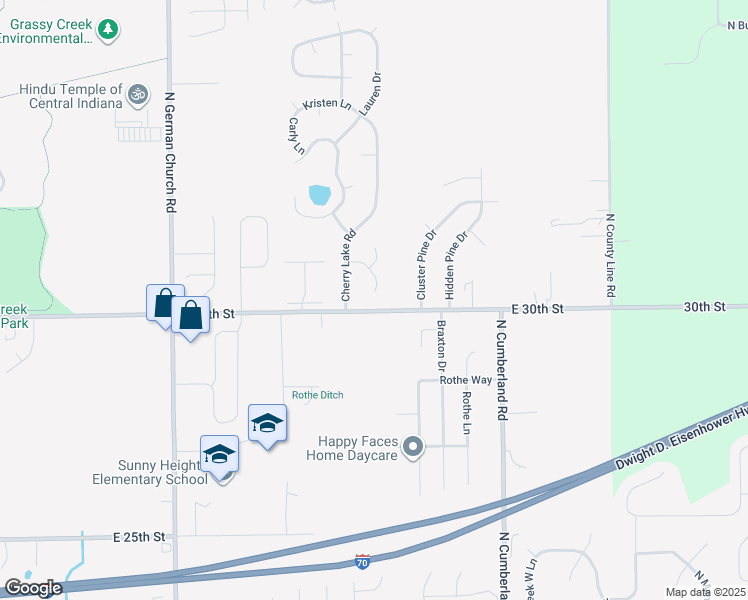Open the Grassy Creek Environmental park pin
Image resolution: width=748 pixels, height=600 pixels.
point(108,31)
